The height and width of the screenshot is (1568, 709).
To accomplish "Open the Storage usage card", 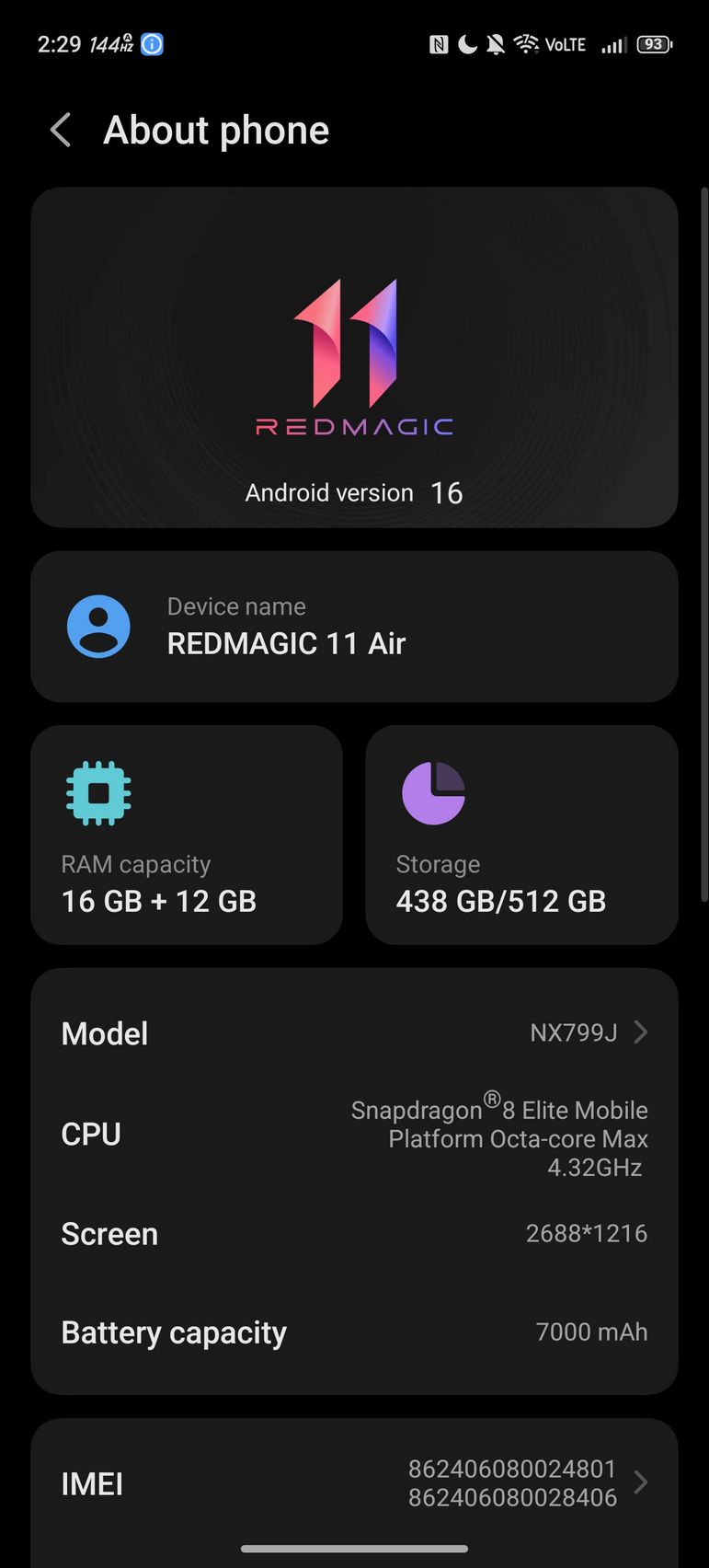I will [521, 835].
